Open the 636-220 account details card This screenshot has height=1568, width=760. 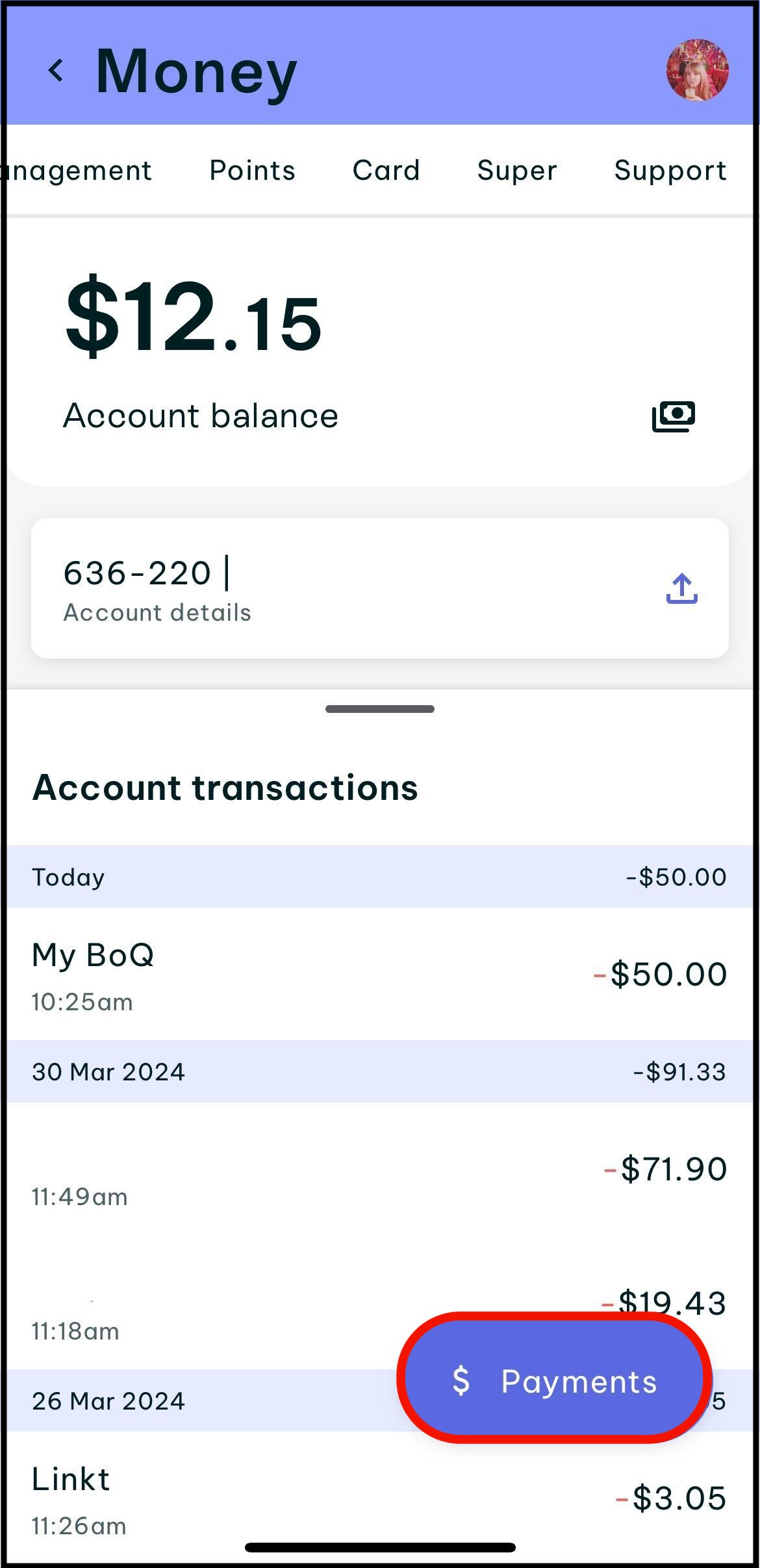pyautogui.click(x=380, y=588)
